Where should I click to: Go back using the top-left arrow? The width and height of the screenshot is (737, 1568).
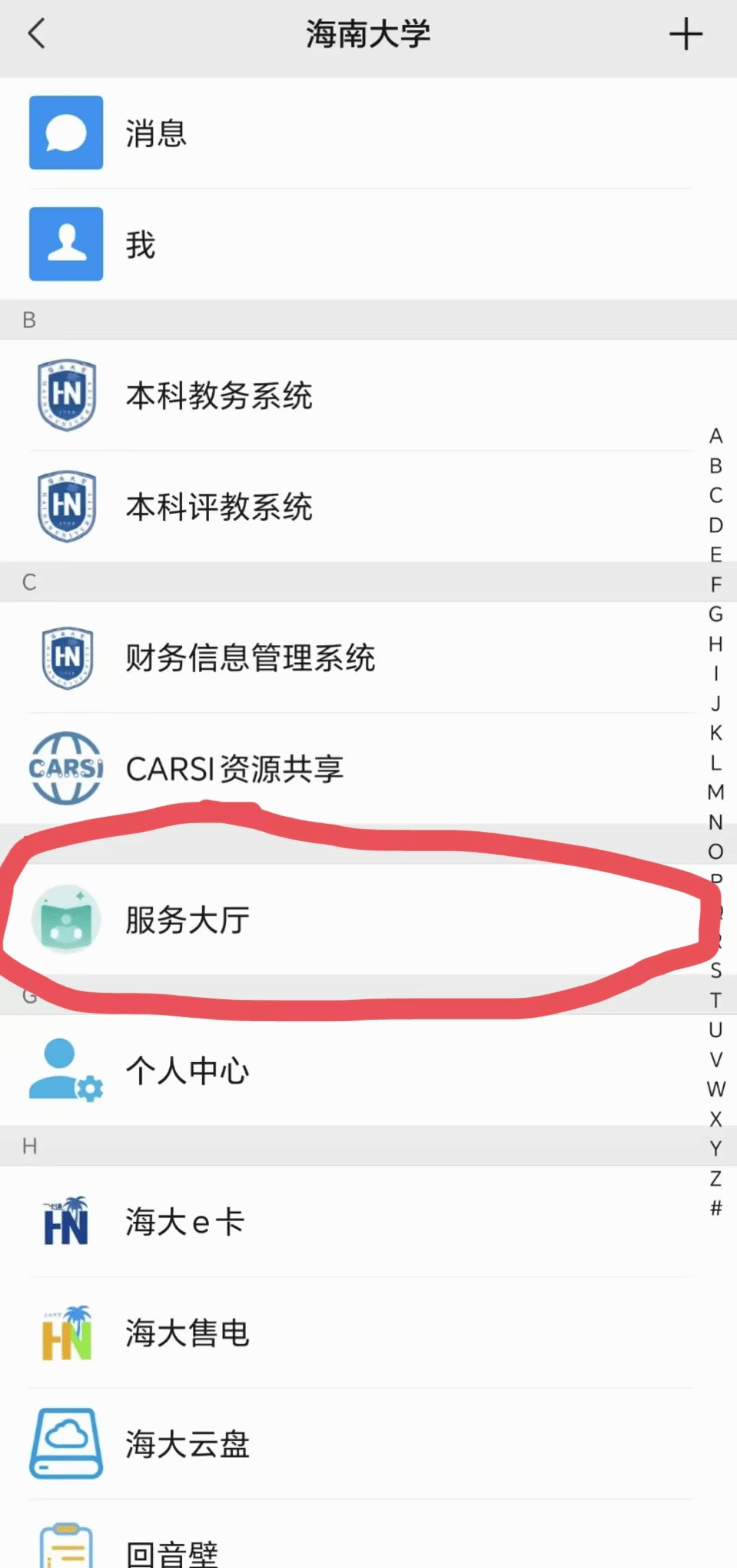[37, 34]
